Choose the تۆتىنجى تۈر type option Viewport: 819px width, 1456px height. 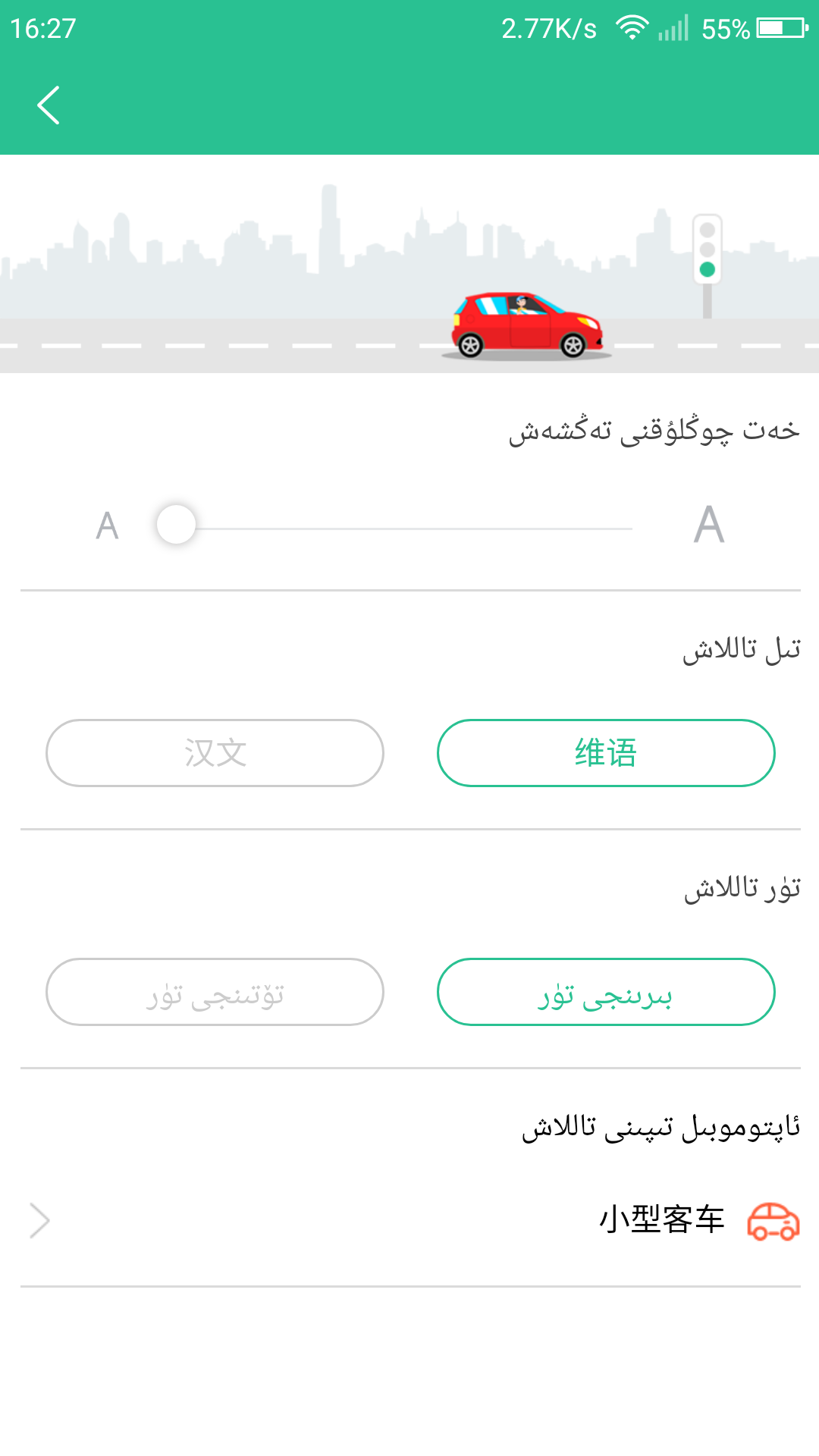[215, 992]
